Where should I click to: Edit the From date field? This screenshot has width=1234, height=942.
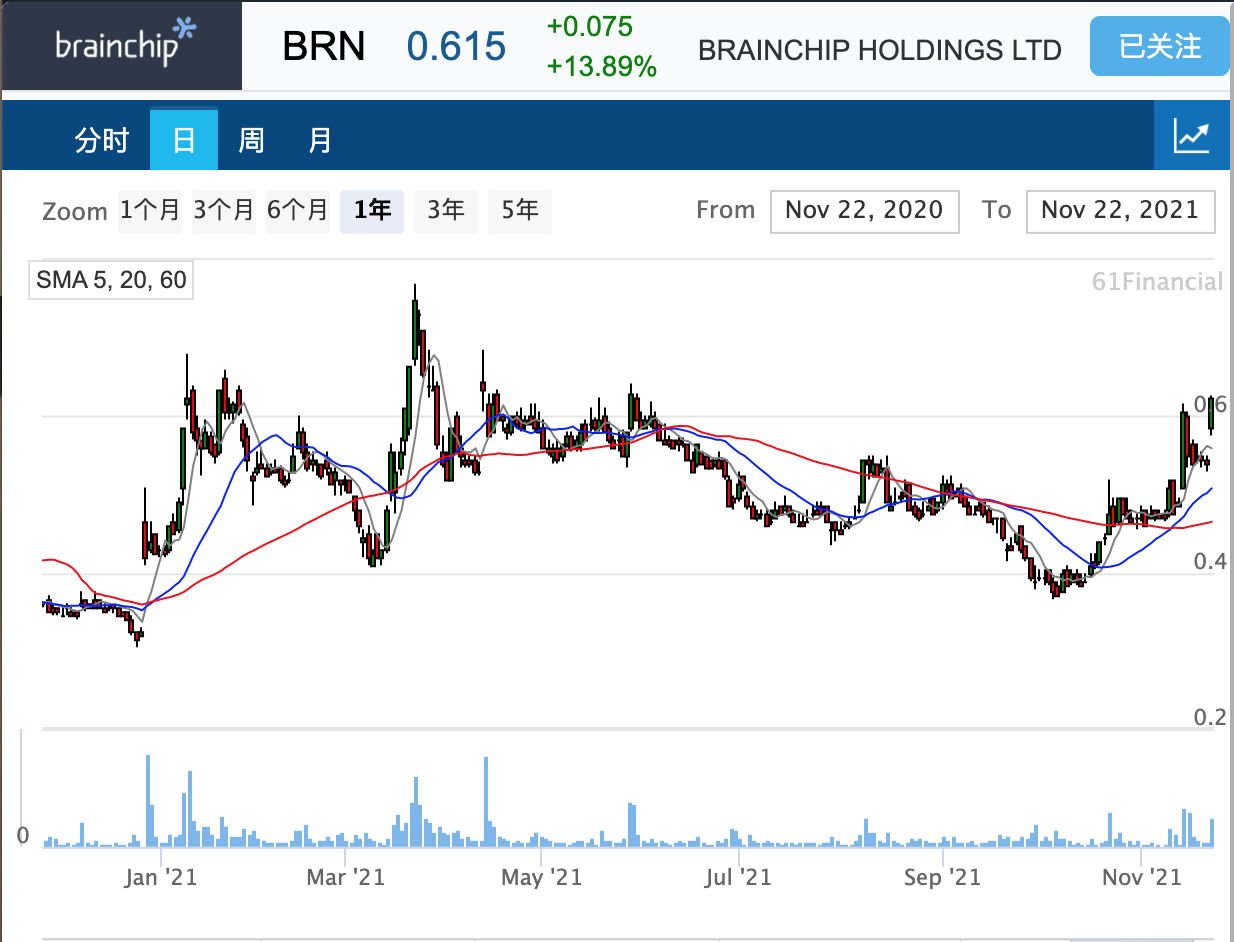pyautogui.click(x=864, y=211)
